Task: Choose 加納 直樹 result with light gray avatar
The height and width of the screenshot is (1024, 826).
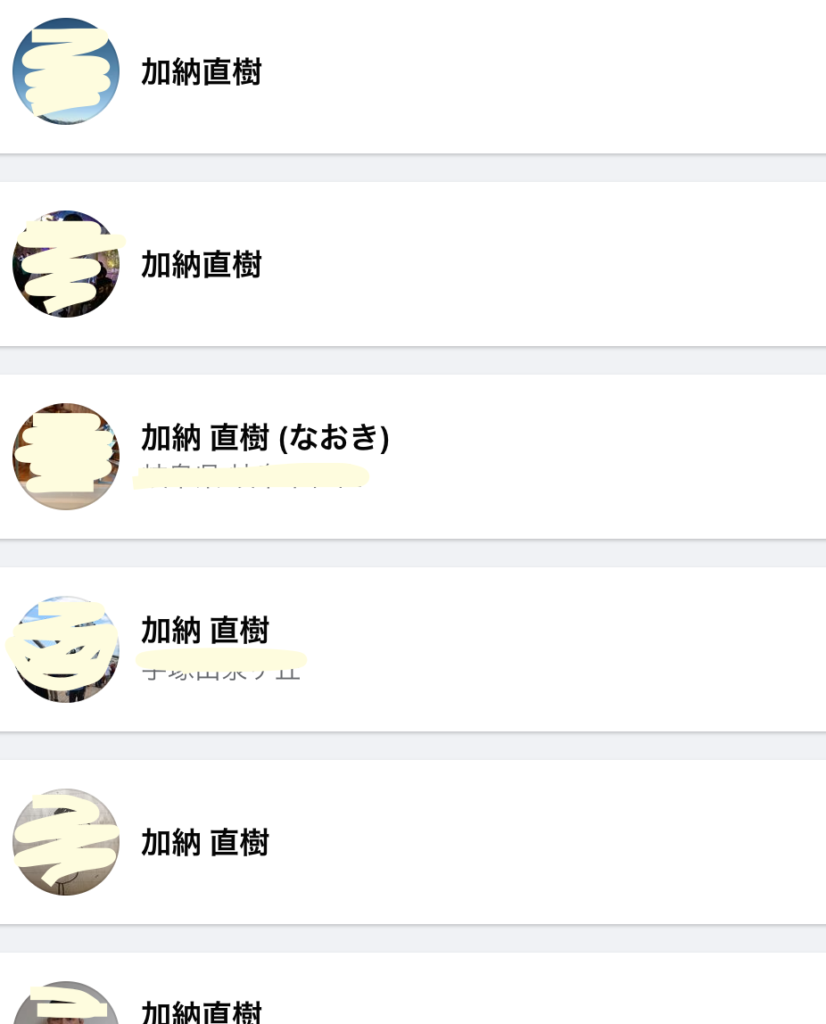Action: (x=205, y=843)
